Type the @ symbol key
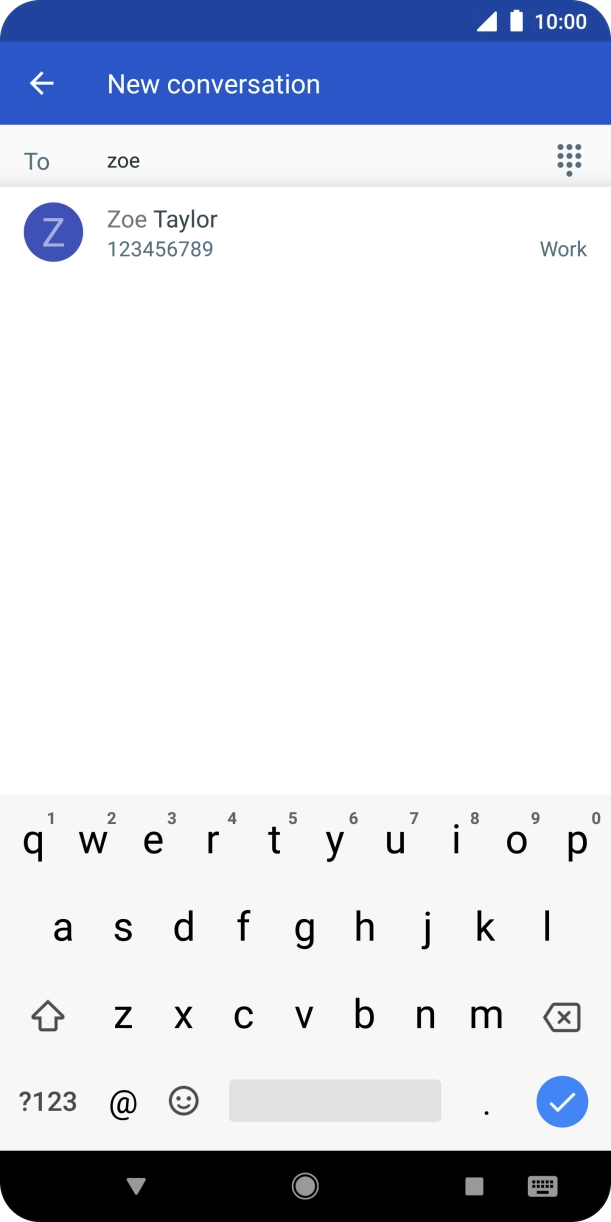Image resolution: width=611 pixels, height=1222 pixels. point(123,1103)
